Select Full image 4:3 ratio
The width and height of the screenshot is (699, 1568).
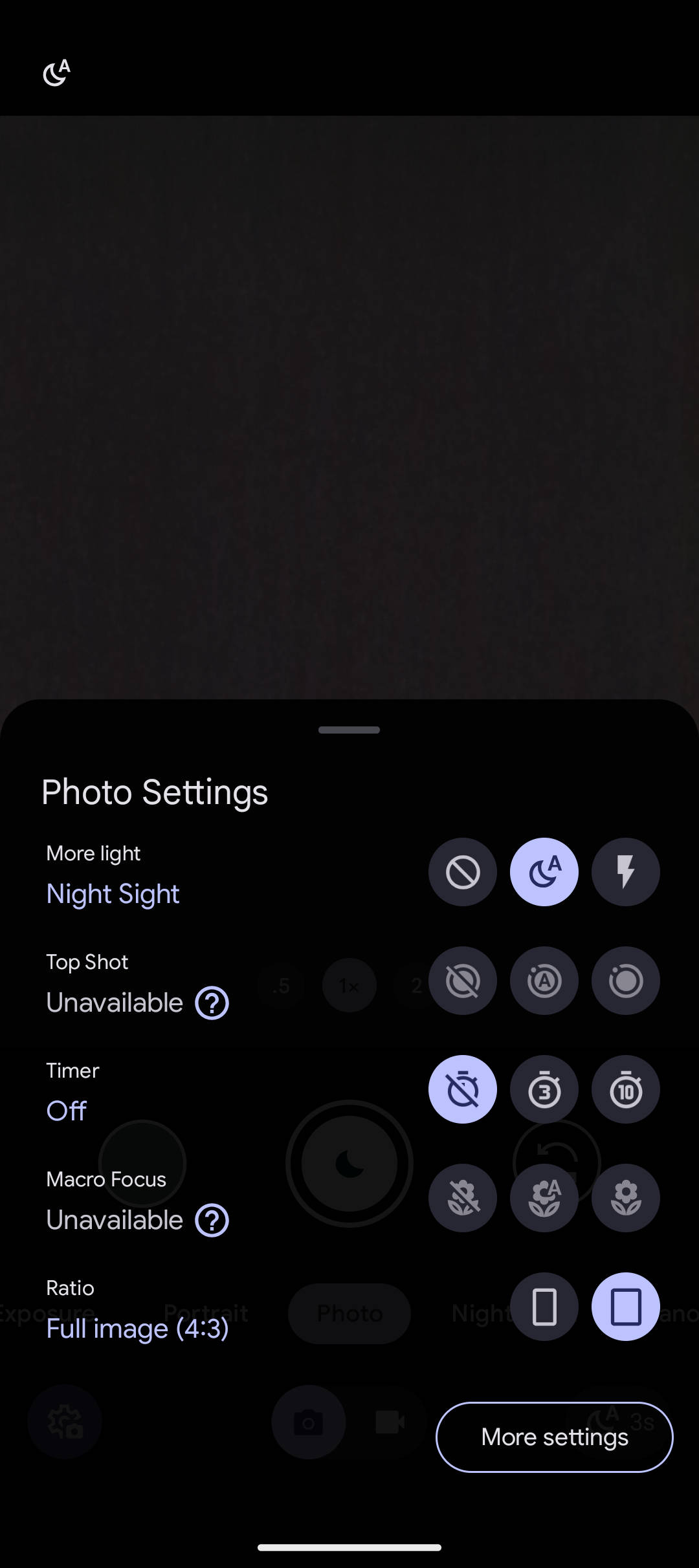point(626,1307)
